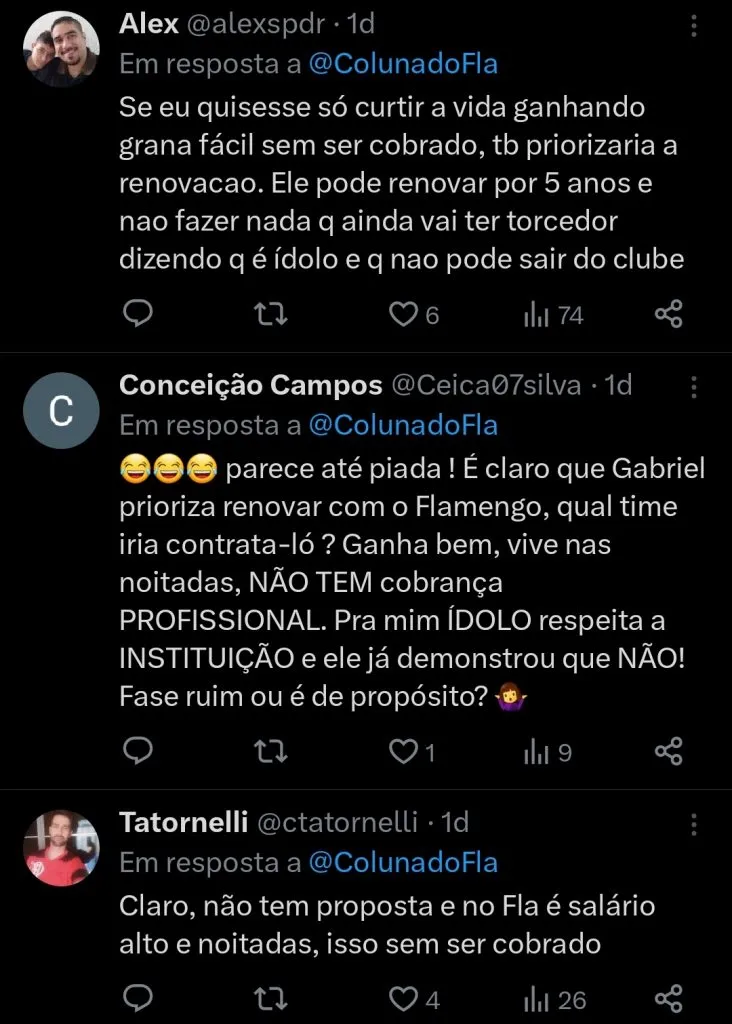Click the retweet icon under Conceição Campos's reply

pyautogui.click(x=269, y=751)
